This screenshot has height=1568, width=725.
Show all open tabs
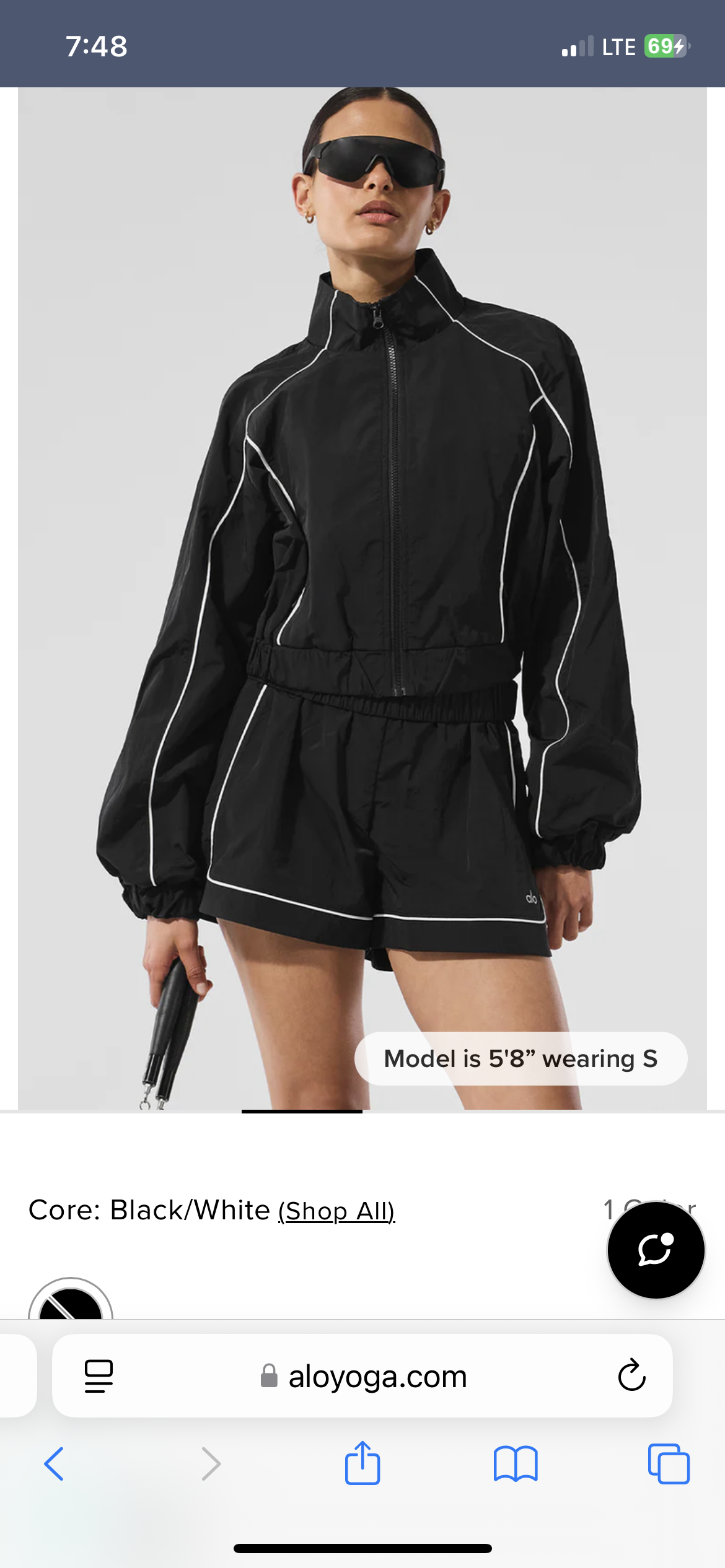coord(668,1464)
